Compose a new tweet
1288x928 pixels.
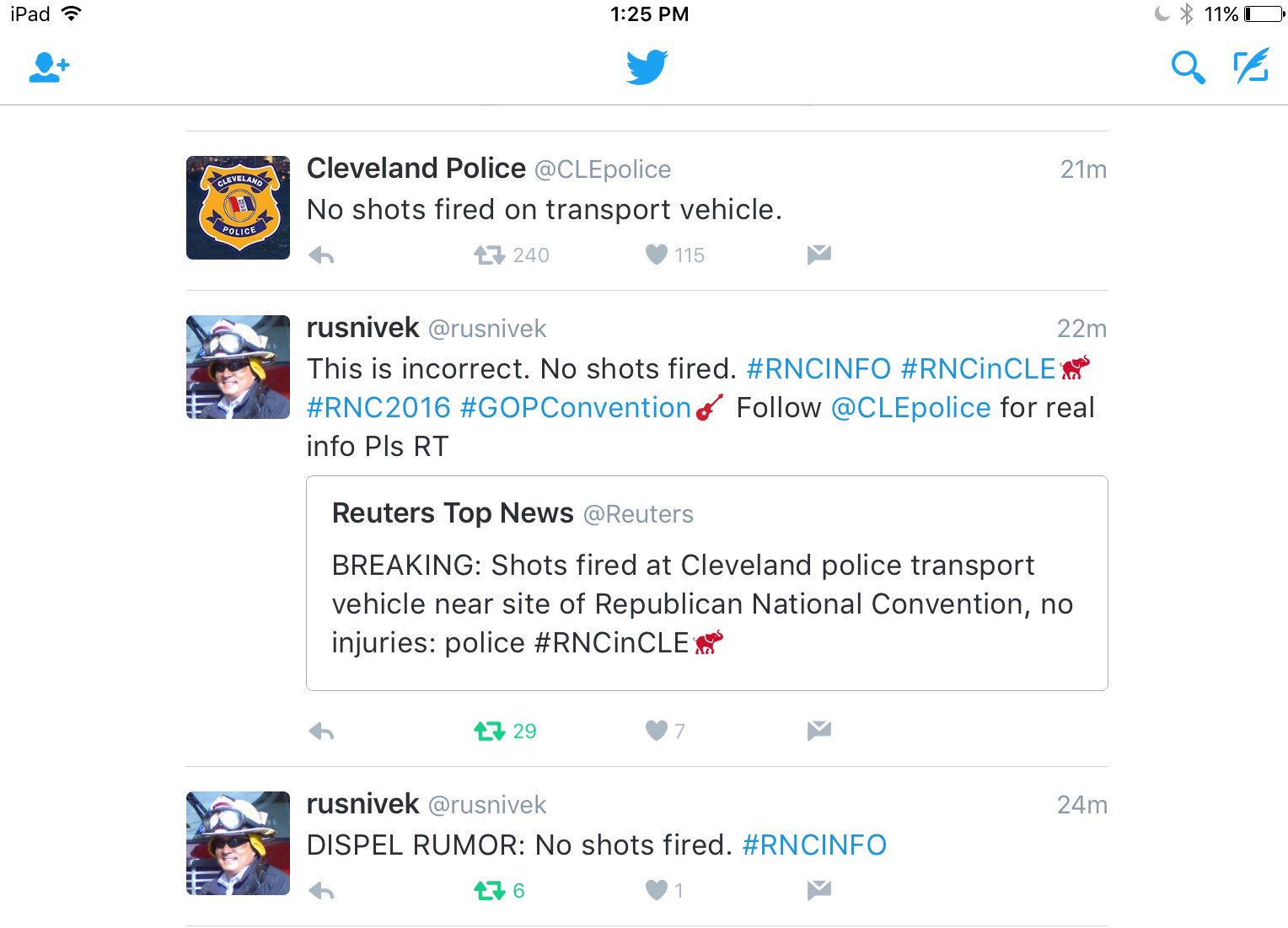click(1252, 67)
